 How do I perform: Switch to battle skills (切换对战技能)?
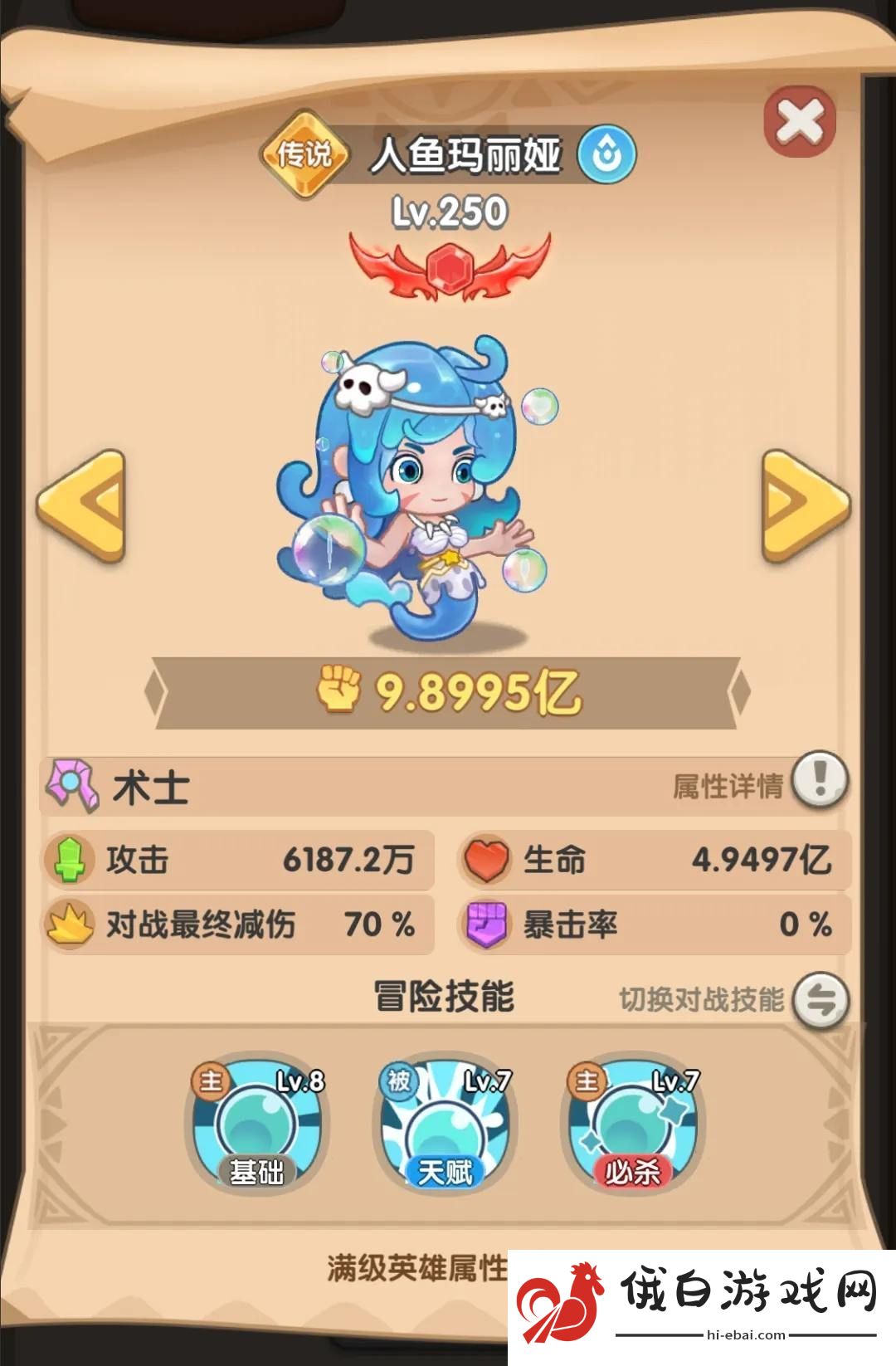click(x=820, y=1000)
